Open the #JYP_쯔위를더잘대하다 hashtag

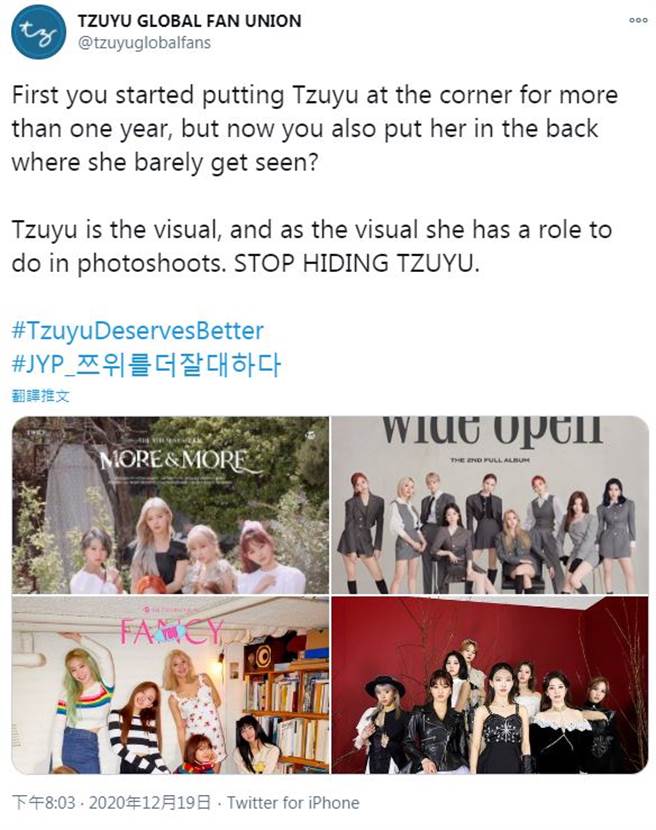point(146,364)
